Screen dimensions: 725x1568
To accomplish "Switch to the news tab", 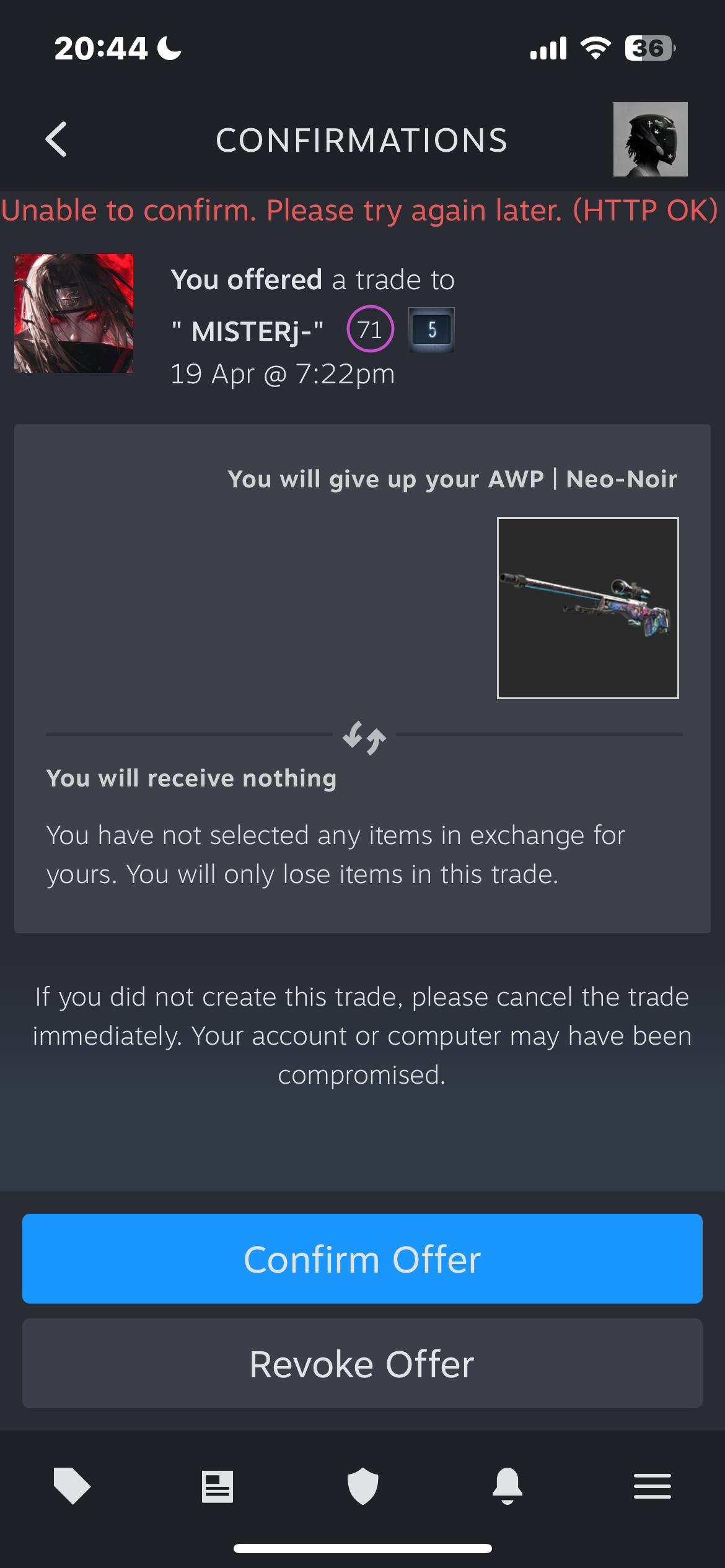I will 217,1486.
